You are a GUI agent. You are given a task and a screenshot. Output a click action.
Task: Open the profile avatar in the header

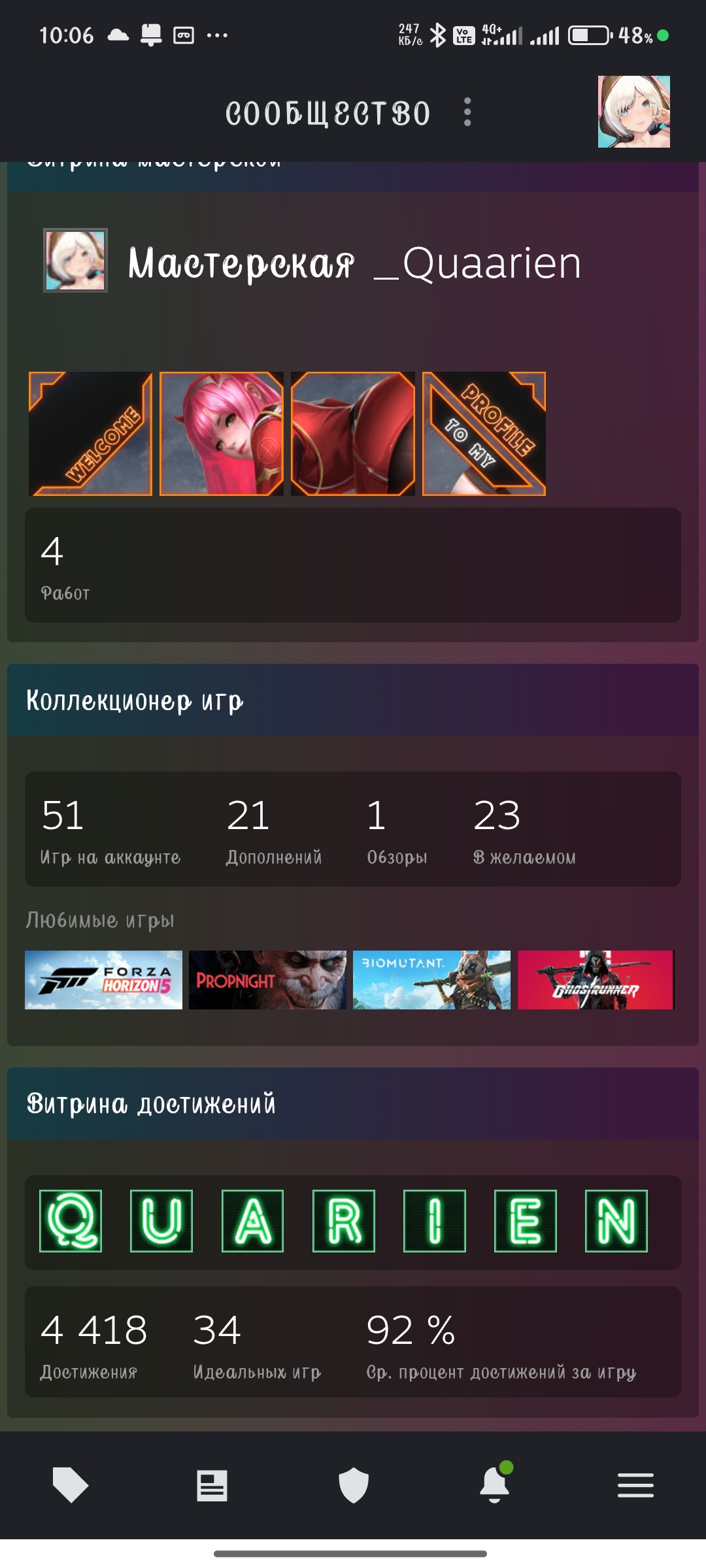pos(633,112)
